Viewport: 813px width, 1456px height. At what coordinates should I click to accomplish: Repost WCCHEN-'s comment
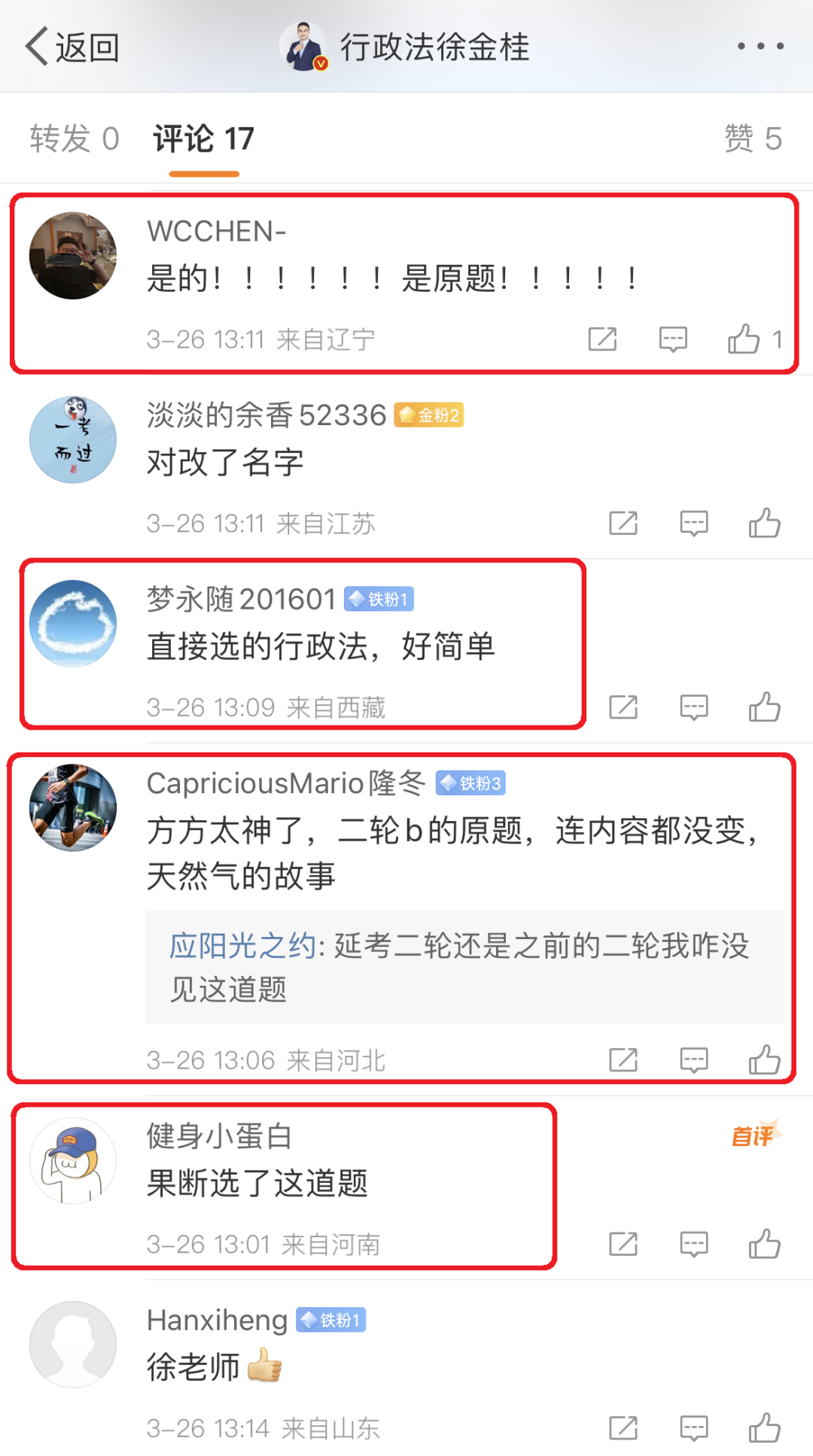point(602,339)
